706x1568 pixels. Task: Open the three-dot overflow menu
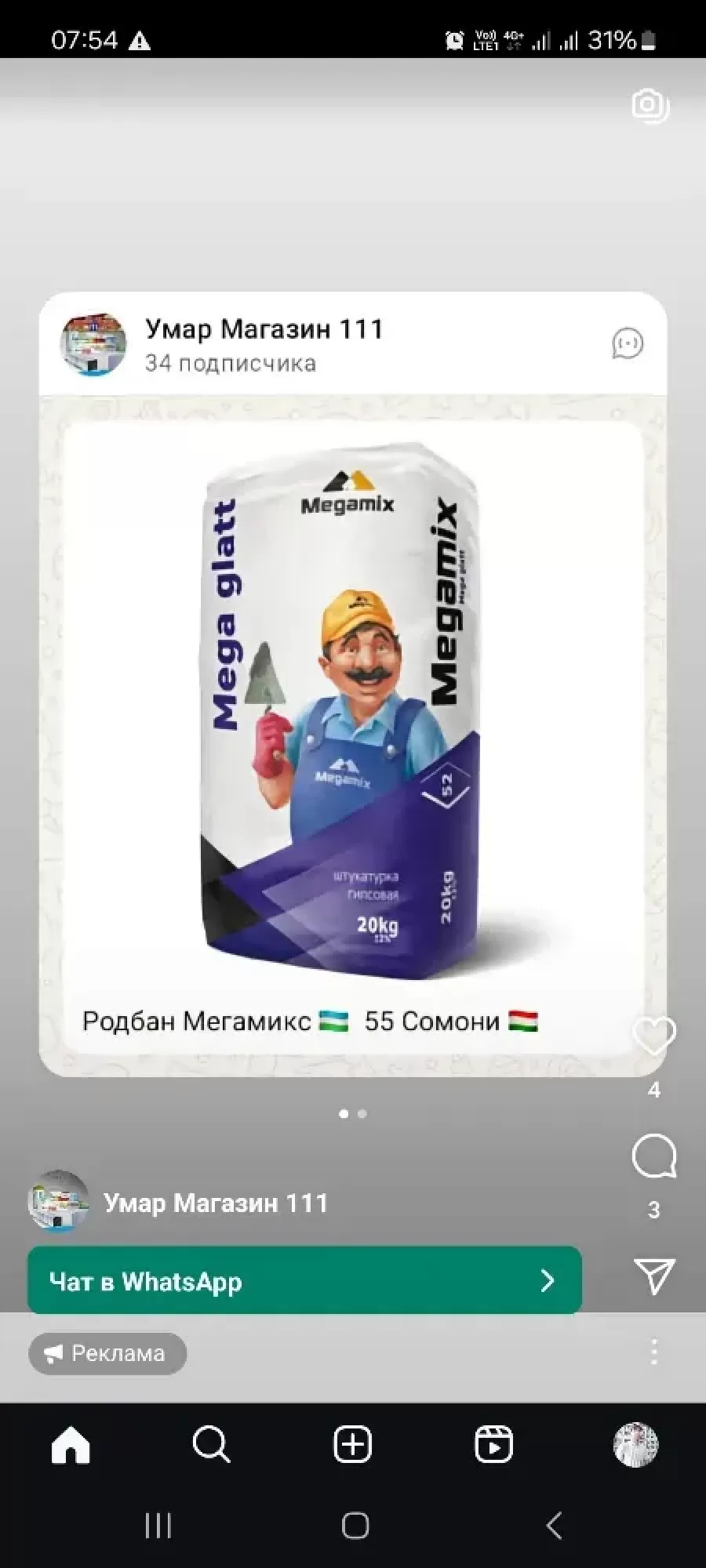tap(654, 1352)
